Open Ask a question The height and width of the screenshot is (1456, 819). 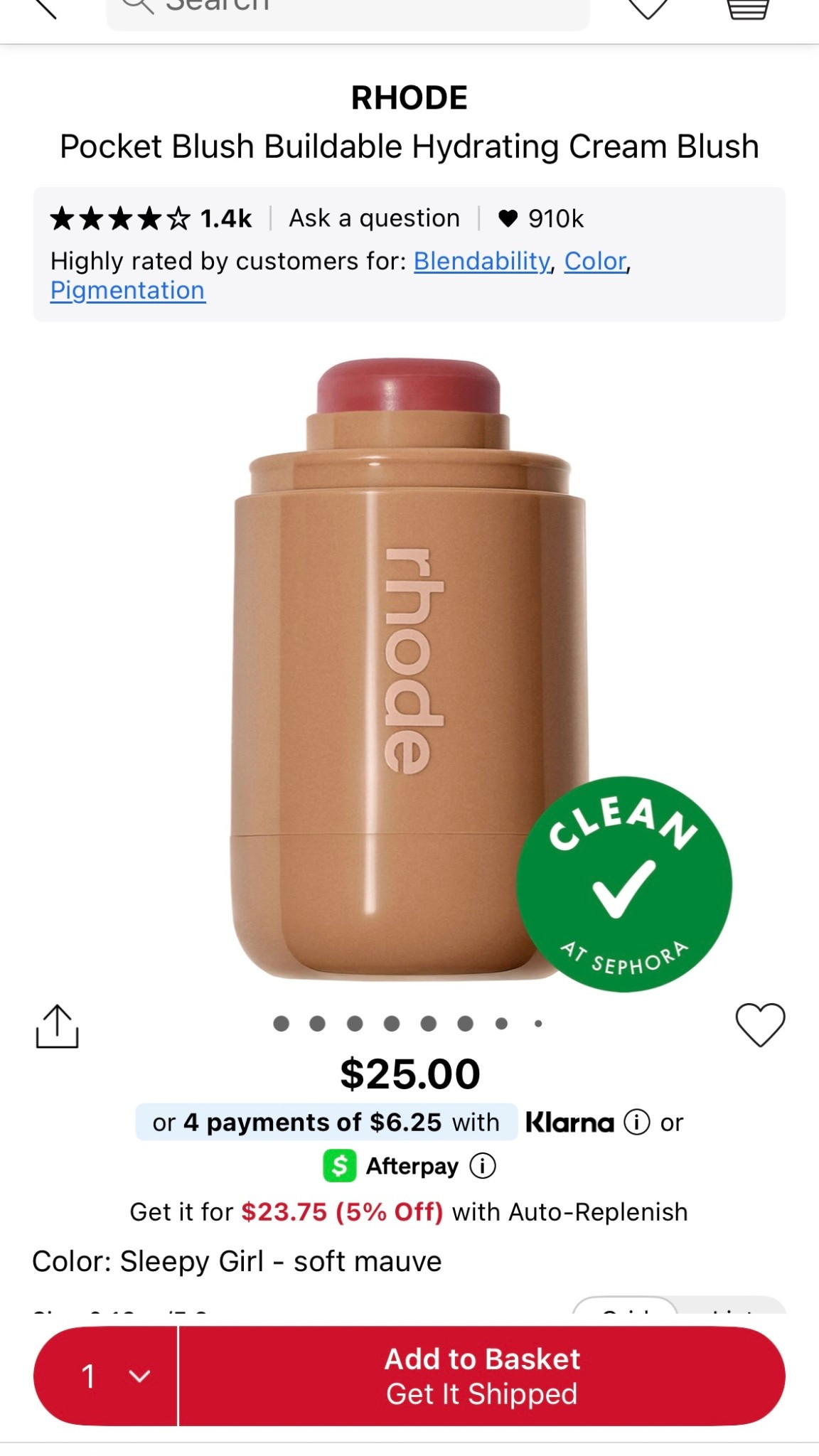click(x=373, y=218)
